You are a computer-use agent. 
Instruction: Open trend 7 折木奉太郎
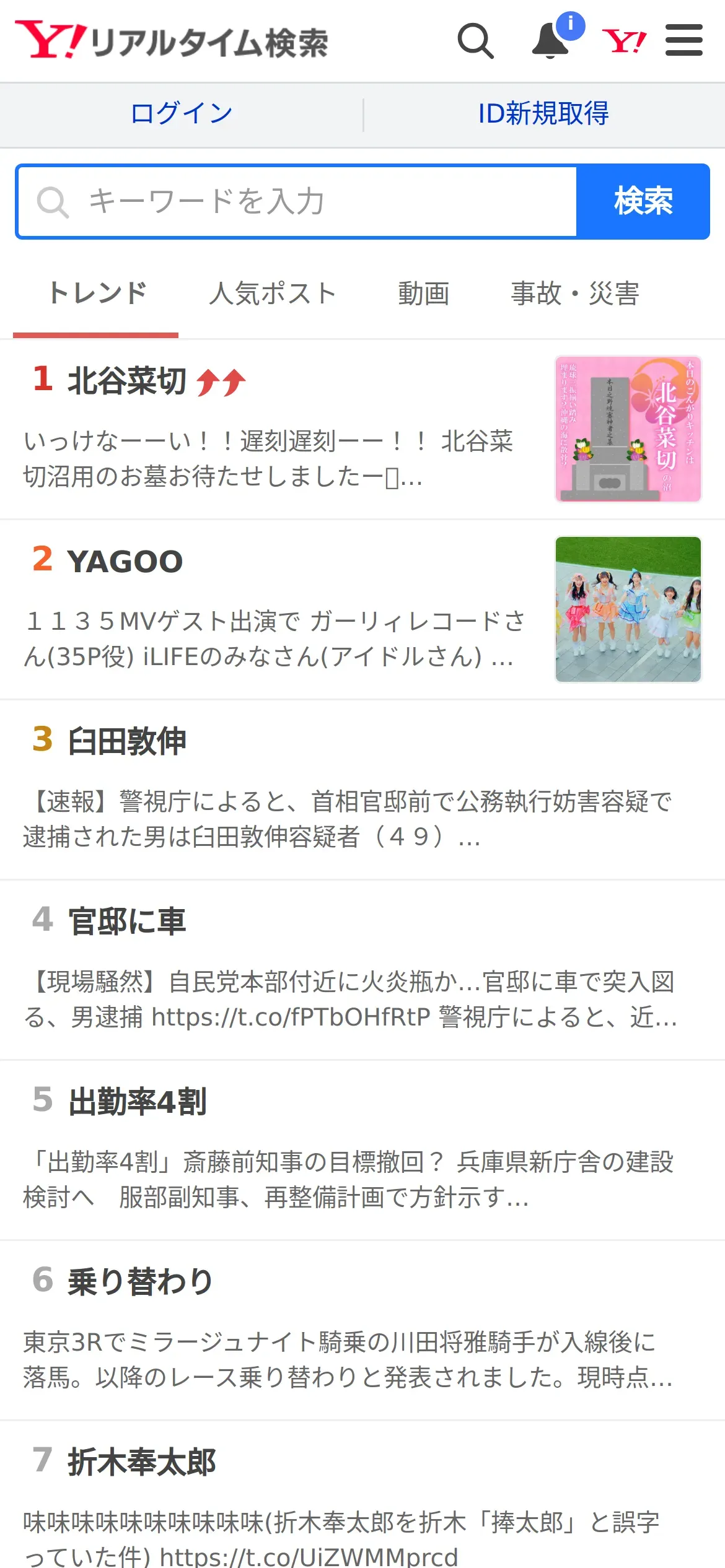[362, 1495]
